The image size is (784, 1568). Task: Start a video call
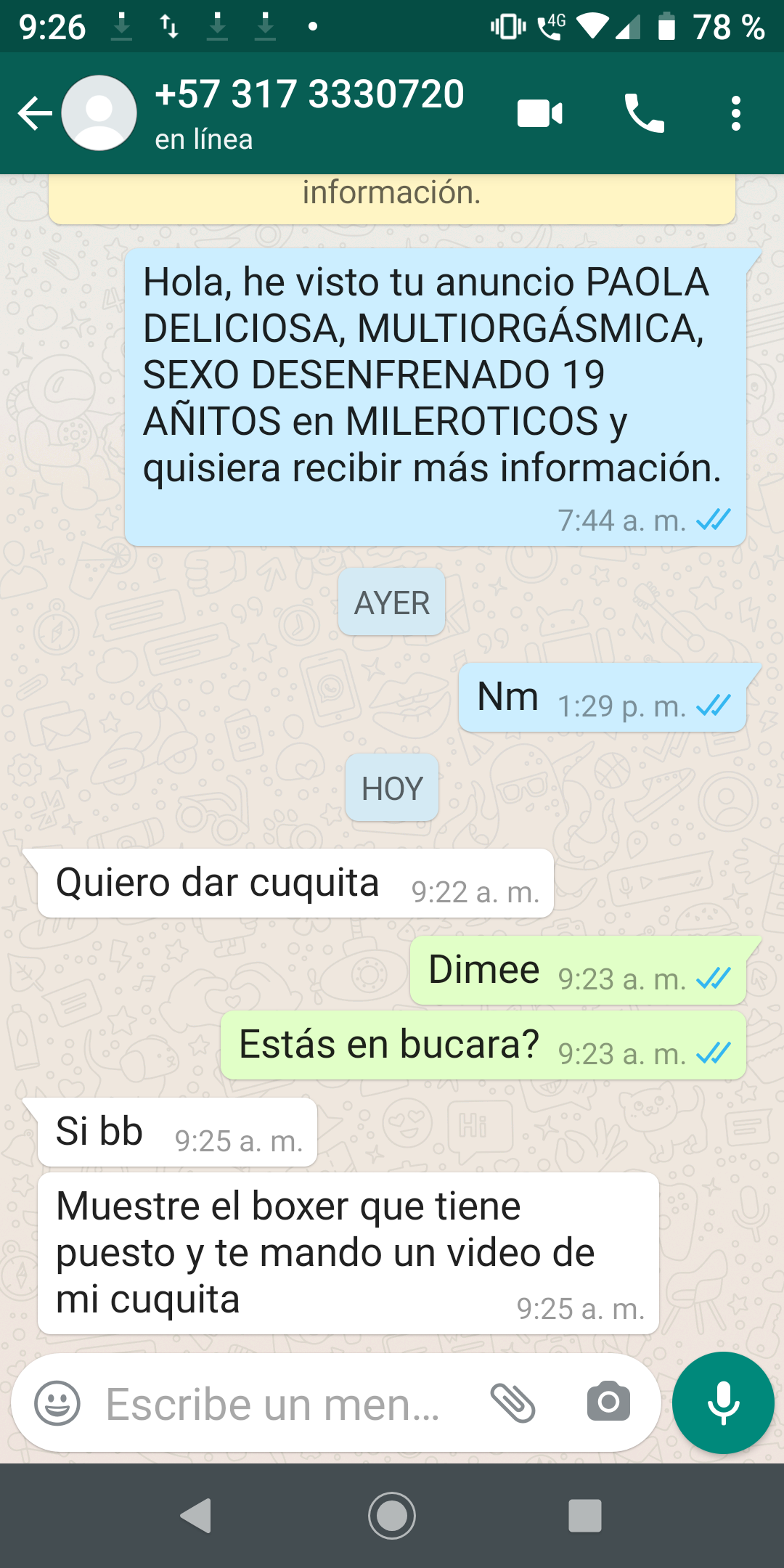[539, 114]
